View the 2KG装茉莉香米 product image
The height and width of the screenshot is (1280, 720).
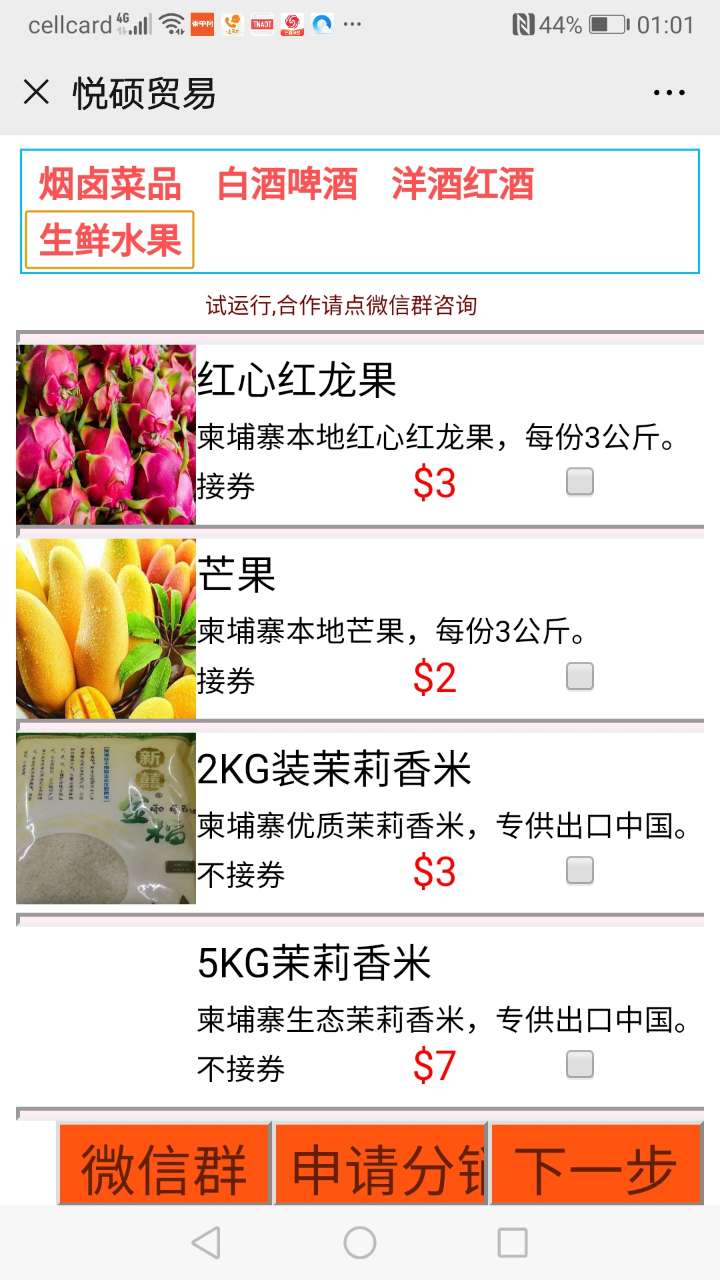(x=106, y=819)
